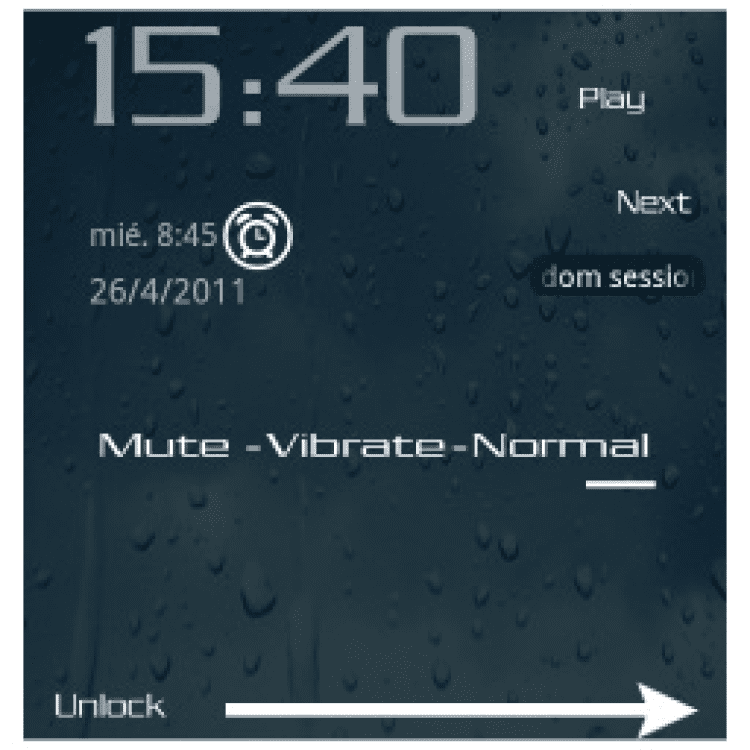Tap Play to start the music

tap(612, 99)
